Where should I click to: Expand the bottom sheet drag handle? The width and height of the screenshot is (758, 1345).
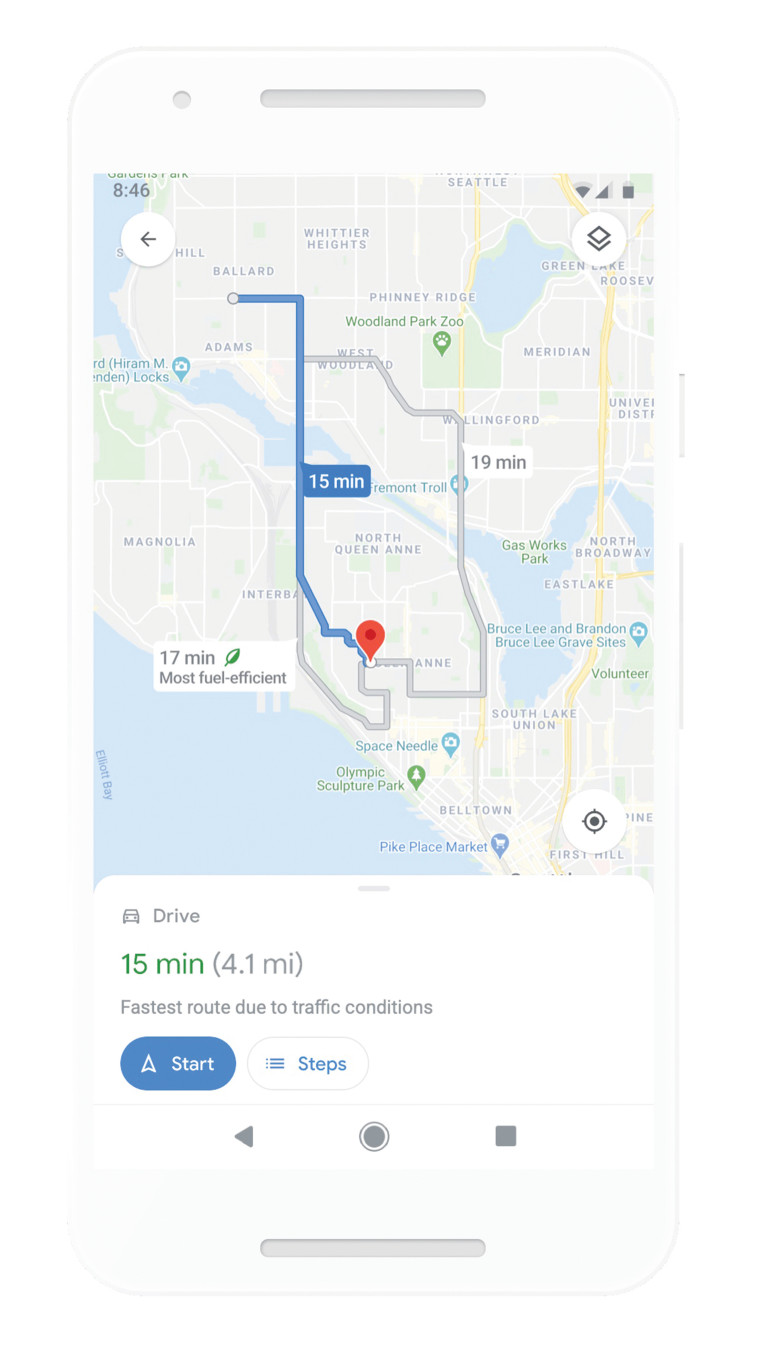[x=373, y=888]
